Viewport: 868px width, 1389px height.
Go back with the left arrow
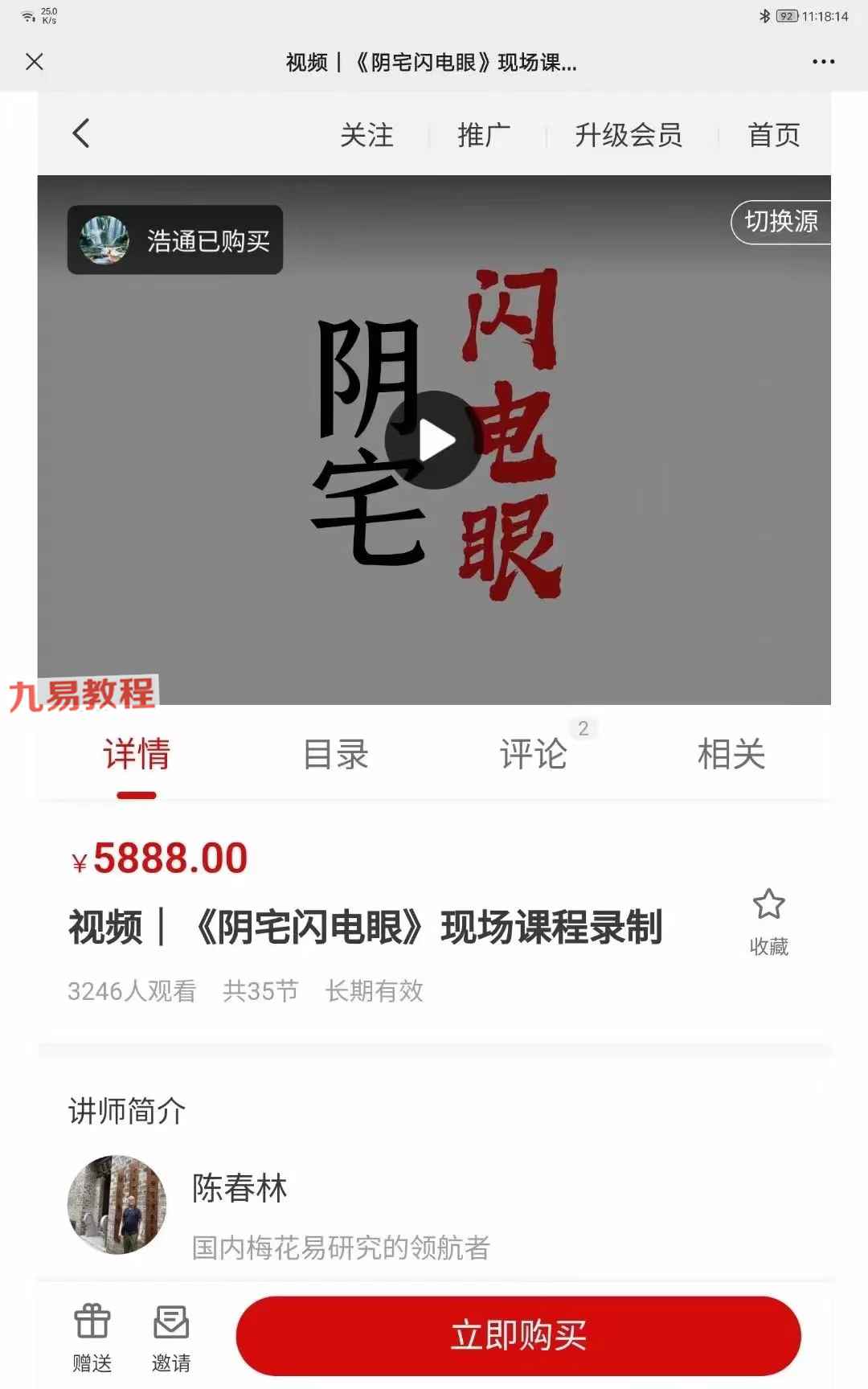click(81, 133)
